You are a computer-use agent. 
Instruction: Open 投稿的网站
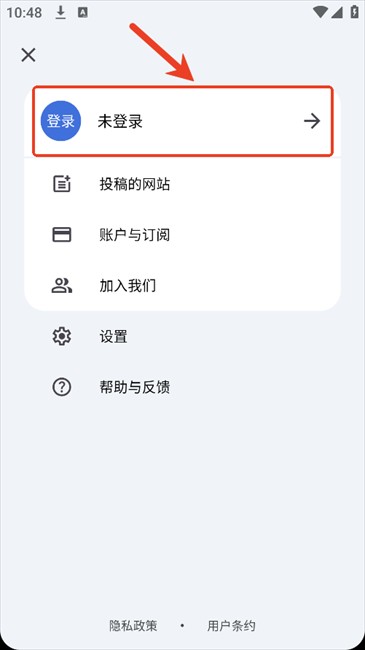pos(182,184)
